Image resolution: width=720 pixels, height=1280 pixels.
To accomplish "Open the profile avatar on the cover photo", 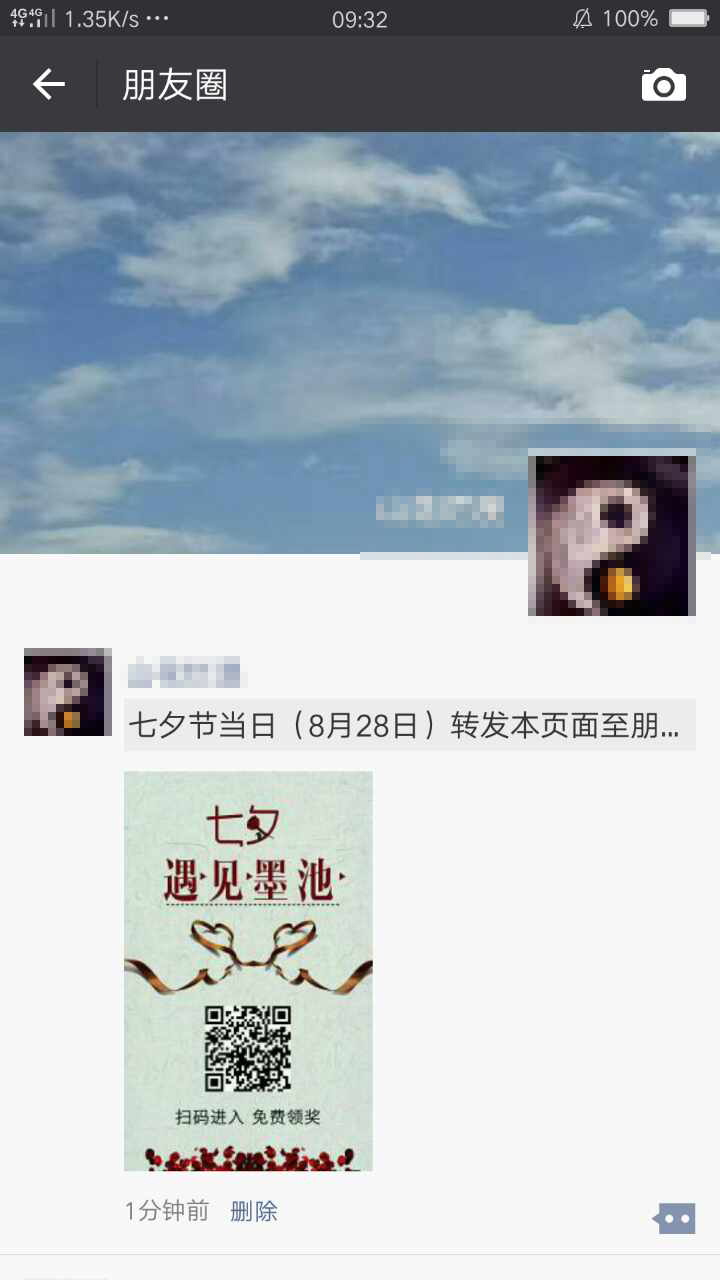I will pyautogui.click(x=612, y=533).
